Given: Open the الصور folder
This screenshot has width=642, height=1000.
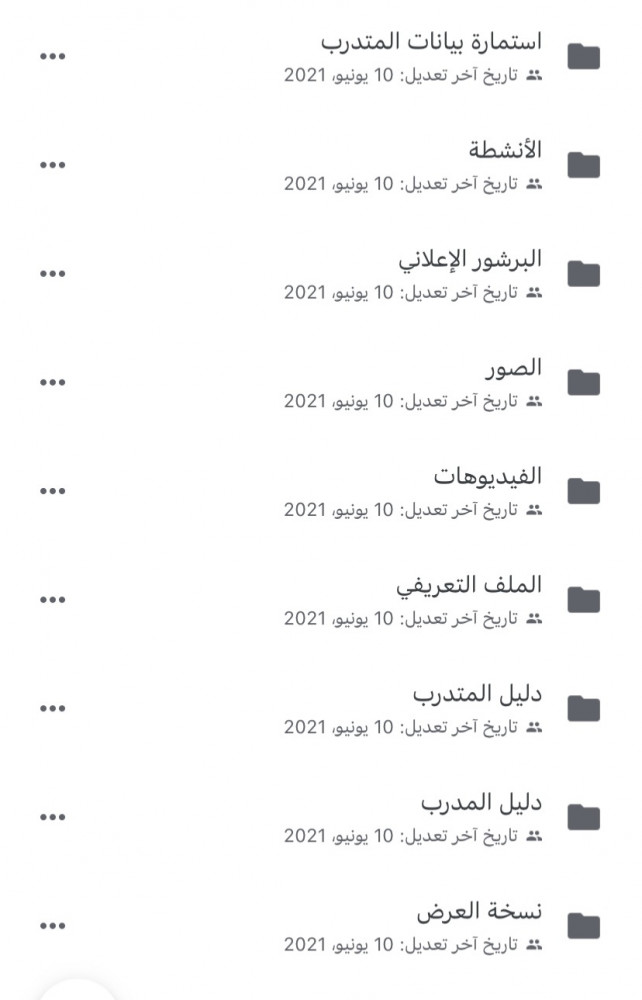Looking at the screenshot, I should (x=513, y=368).
